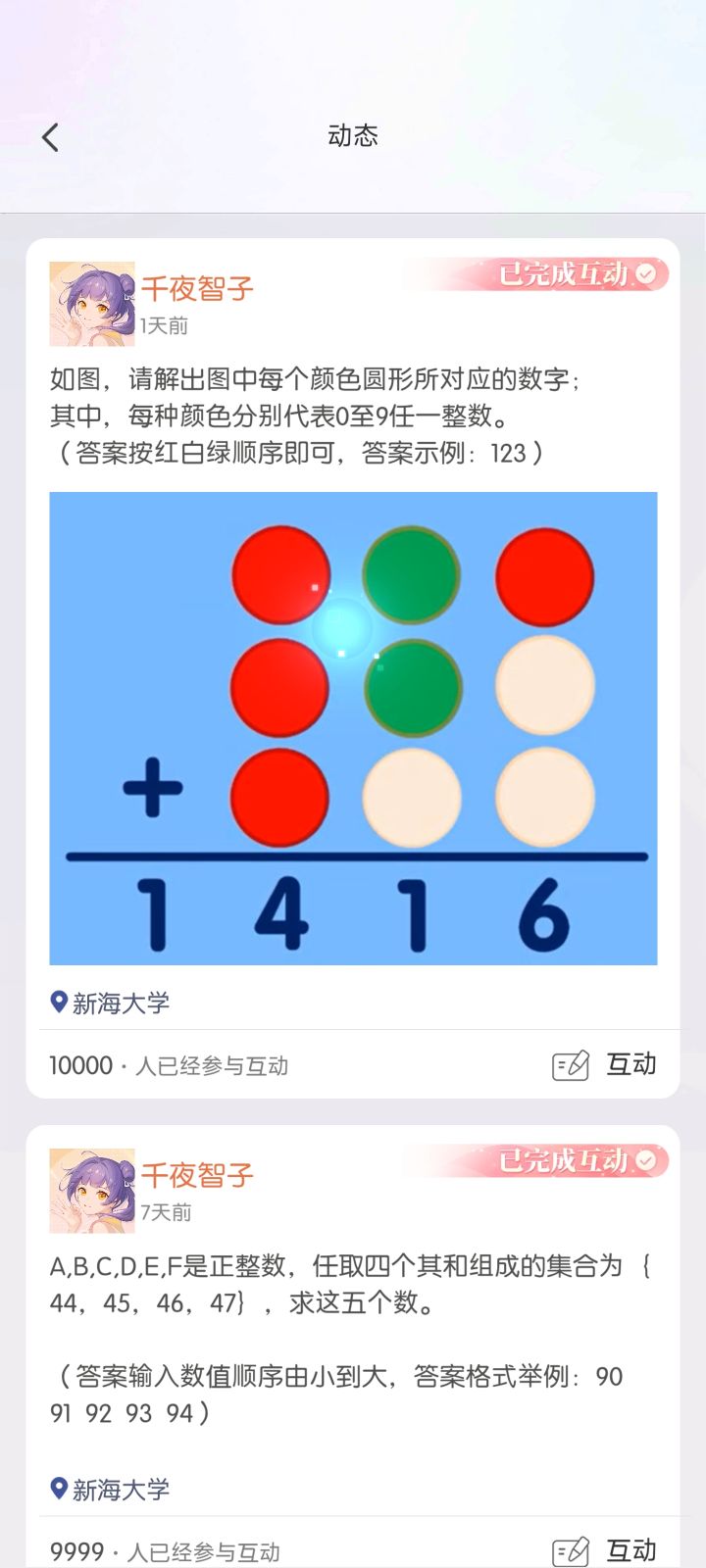
Task: Open the 新海大学 location link on first post
Action: 122,1002
